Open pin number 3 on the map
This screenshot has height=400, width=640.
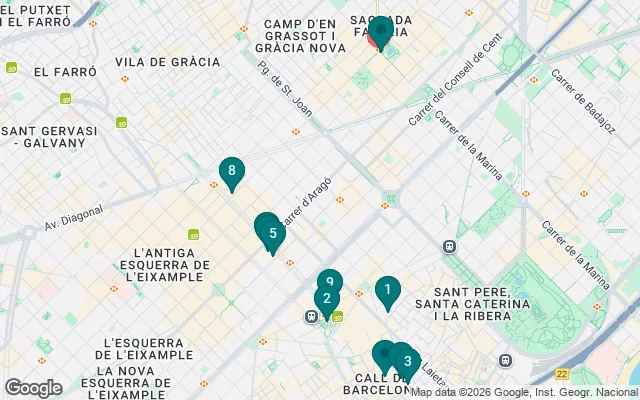(x=407, y=362)
